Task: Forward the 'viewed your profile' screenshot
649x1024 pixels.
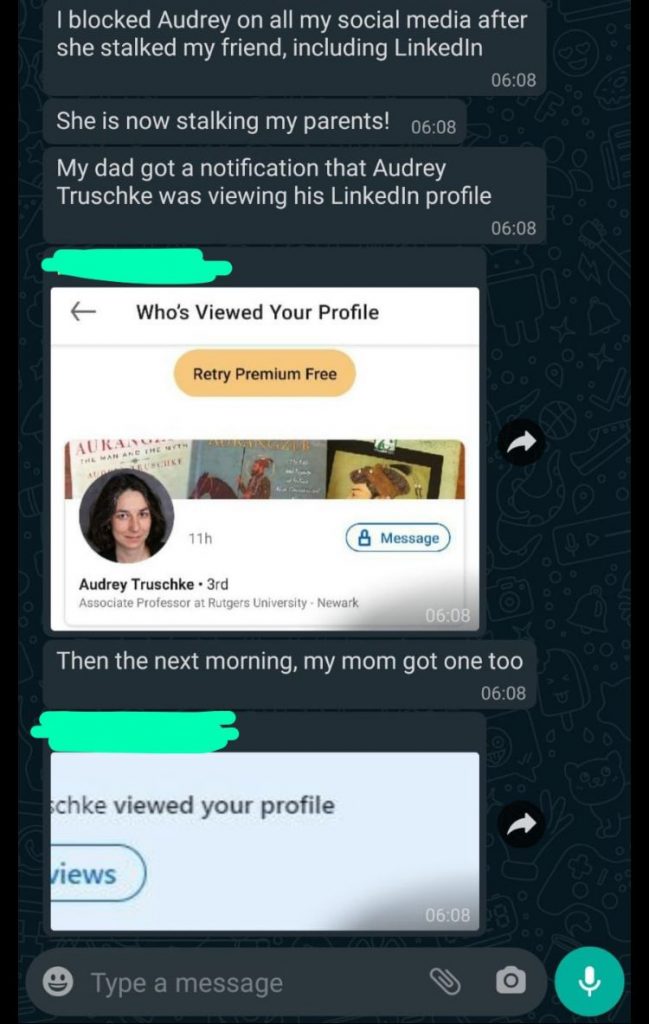Action: [523, 824]
